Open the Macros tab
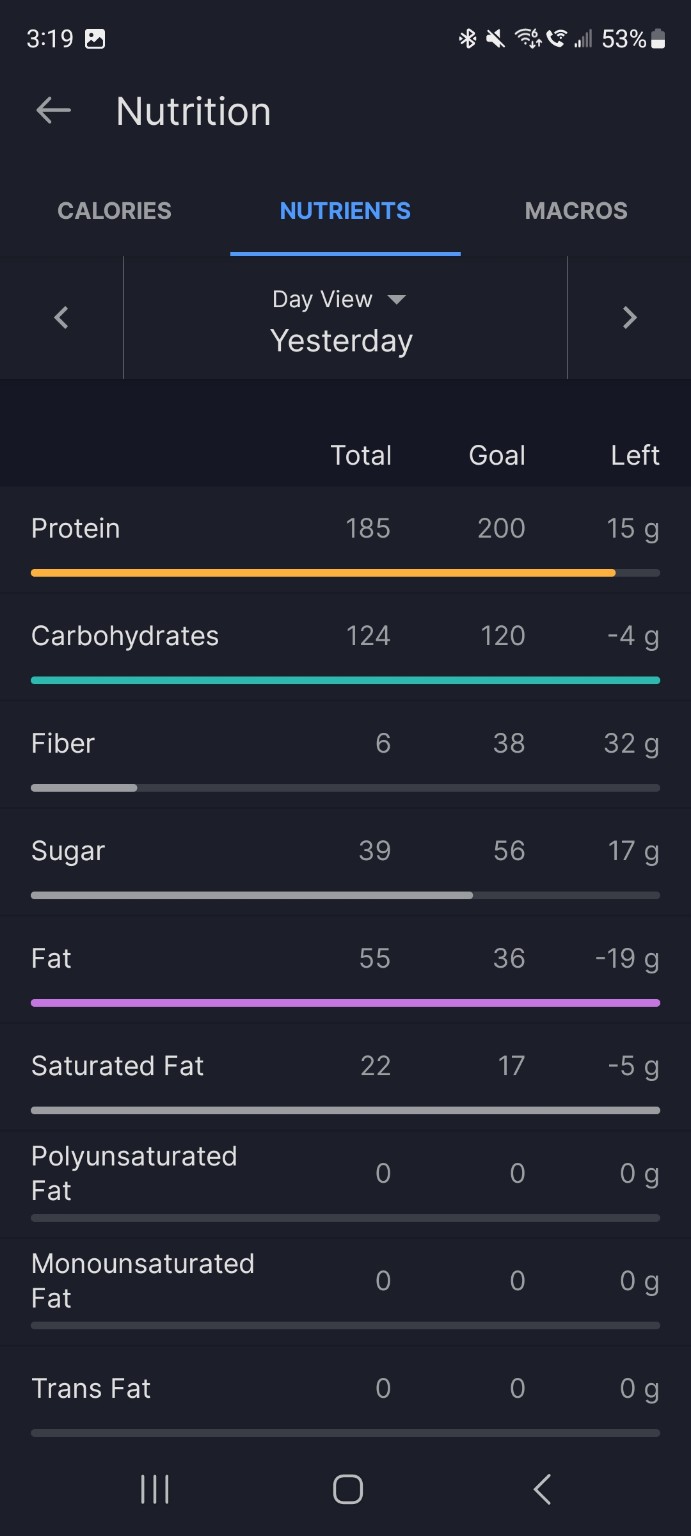This screenshot has height=1536, width=691. 576,211
